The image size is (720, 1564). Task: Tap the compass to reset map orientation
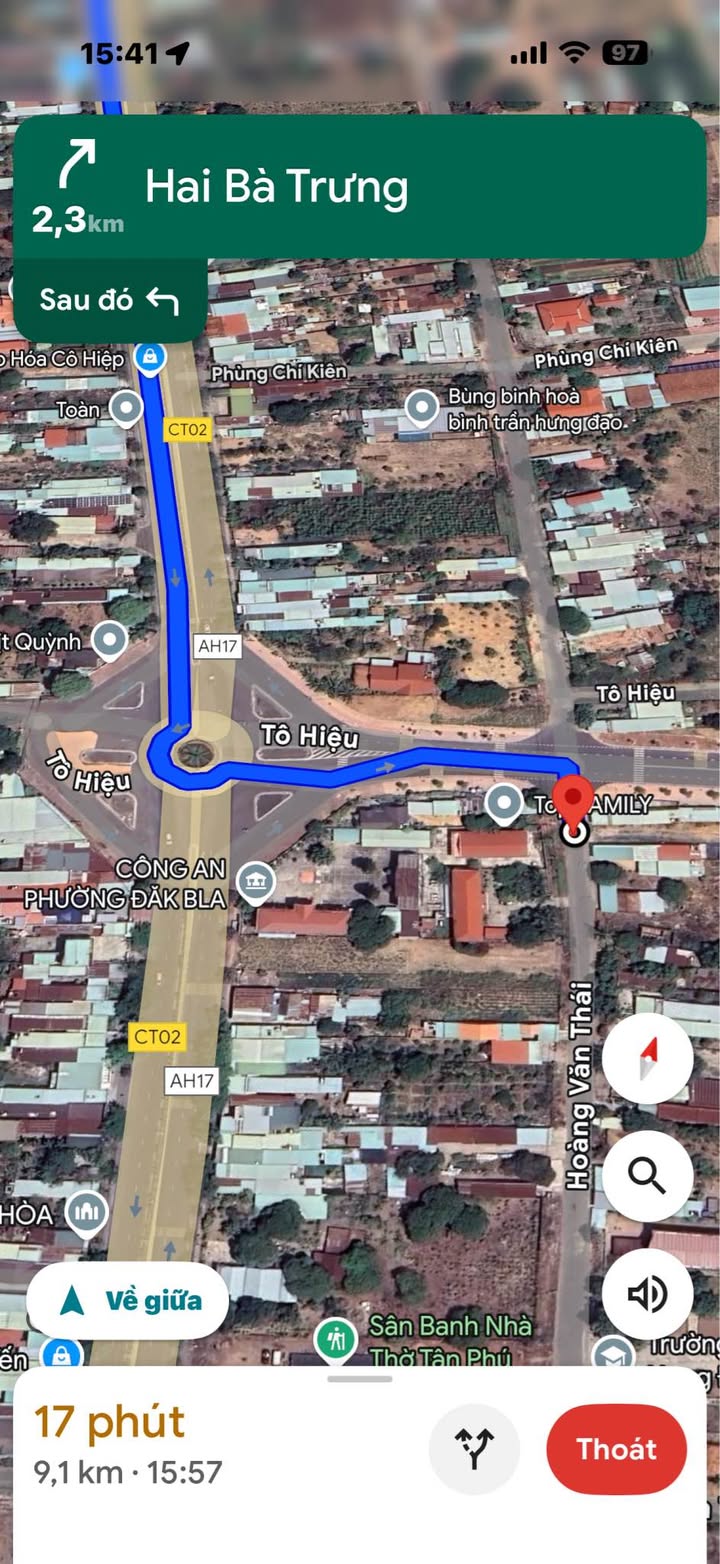coord(648,1059)
